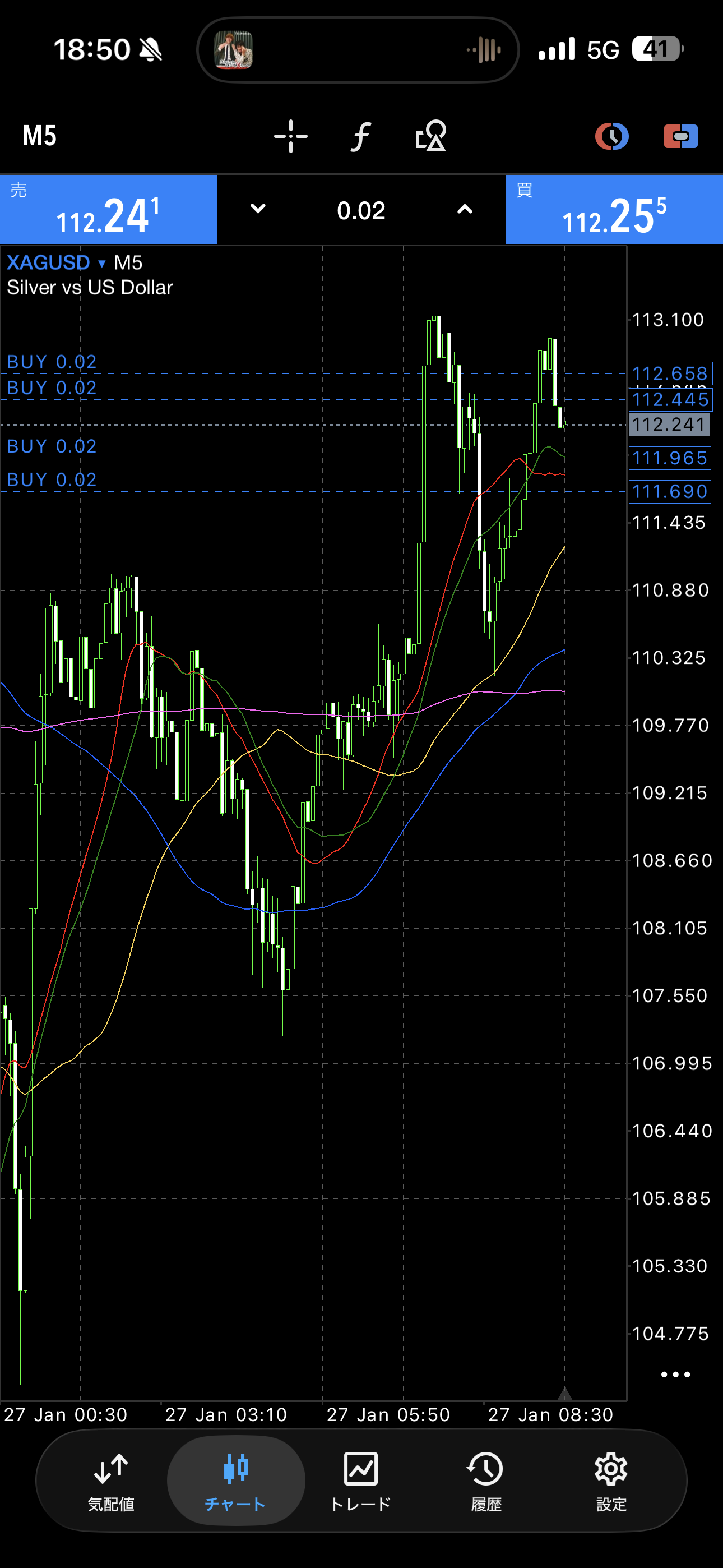Open the 設定 settings tab

(x=611, y=1481)
